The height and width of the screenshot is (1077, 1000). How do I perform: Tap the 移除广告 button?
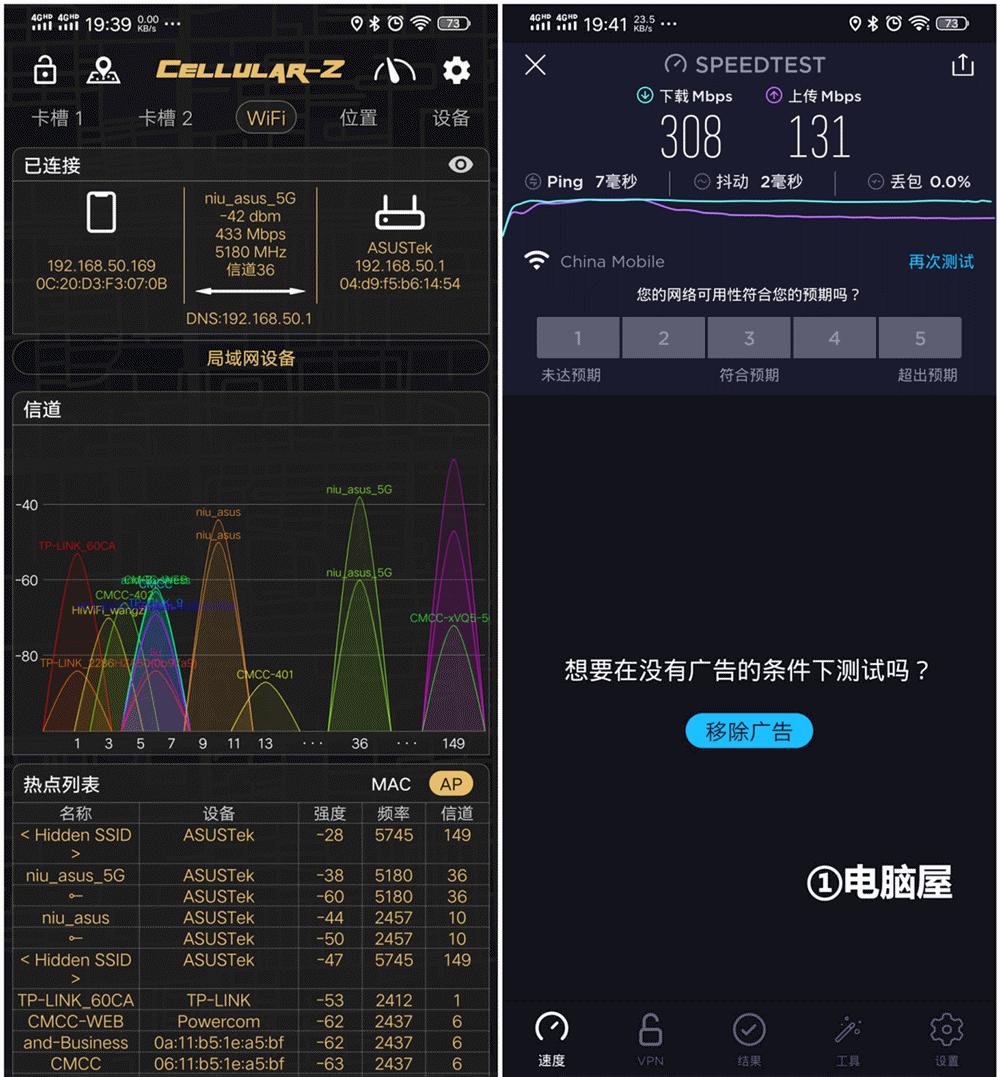[x=748, y=731]
